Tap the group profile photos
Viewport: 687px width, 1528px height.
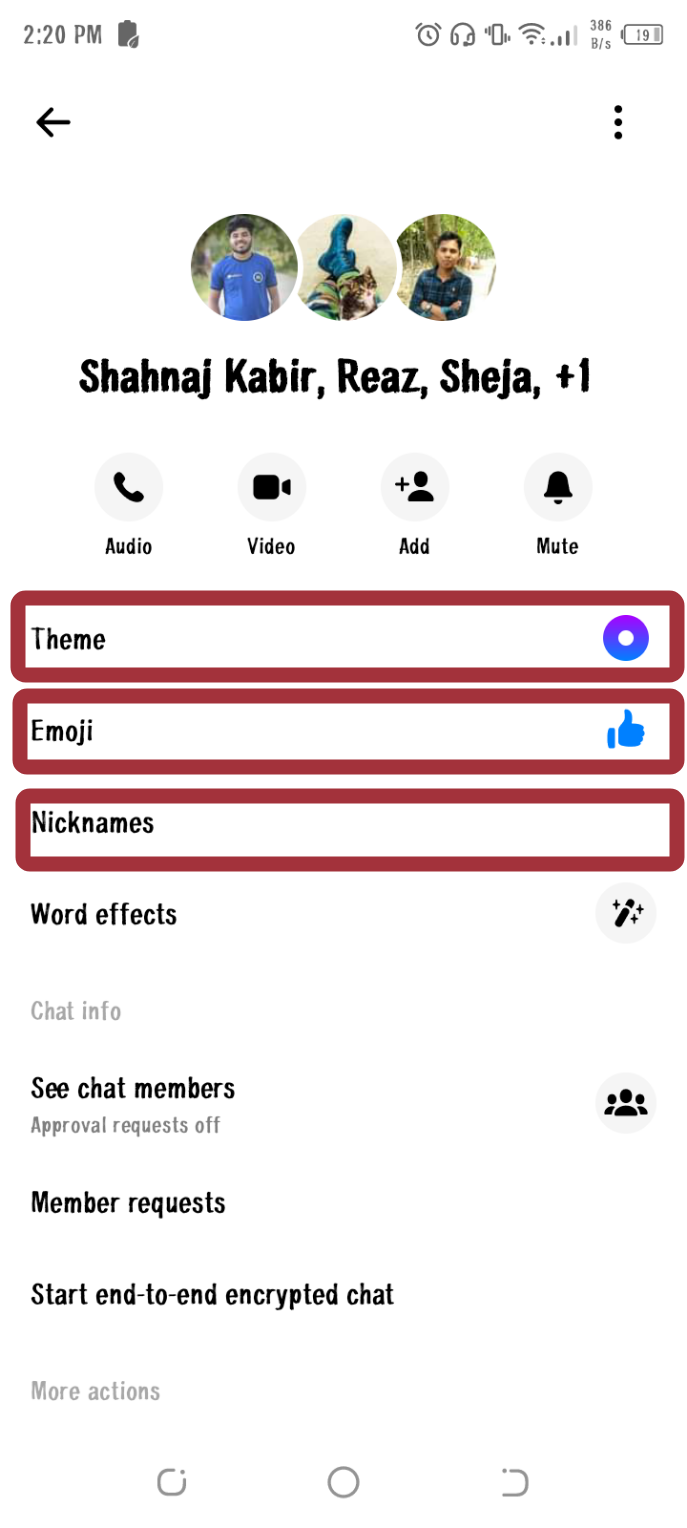pos(343,267)
